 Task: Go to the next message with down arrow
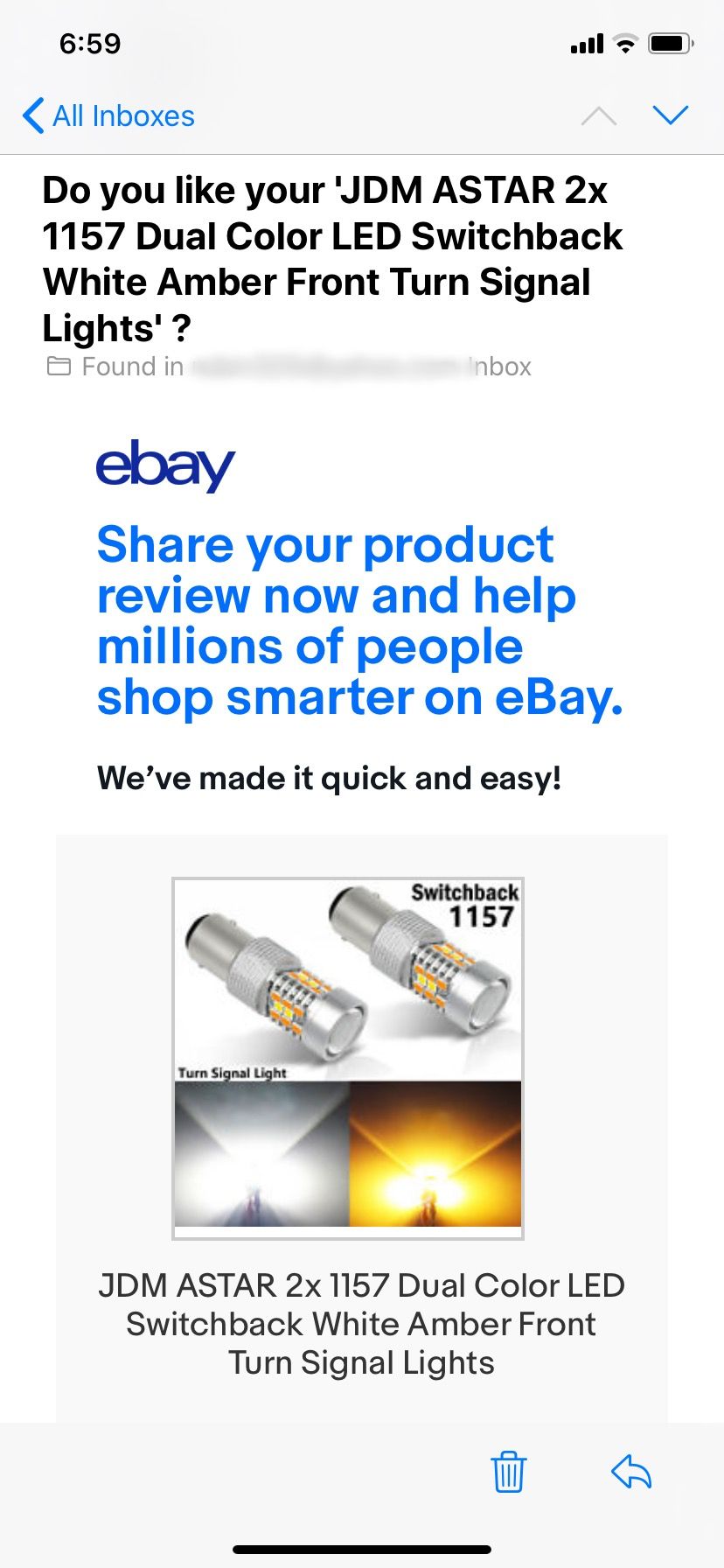pyautogui.click(x=670, y=115)
